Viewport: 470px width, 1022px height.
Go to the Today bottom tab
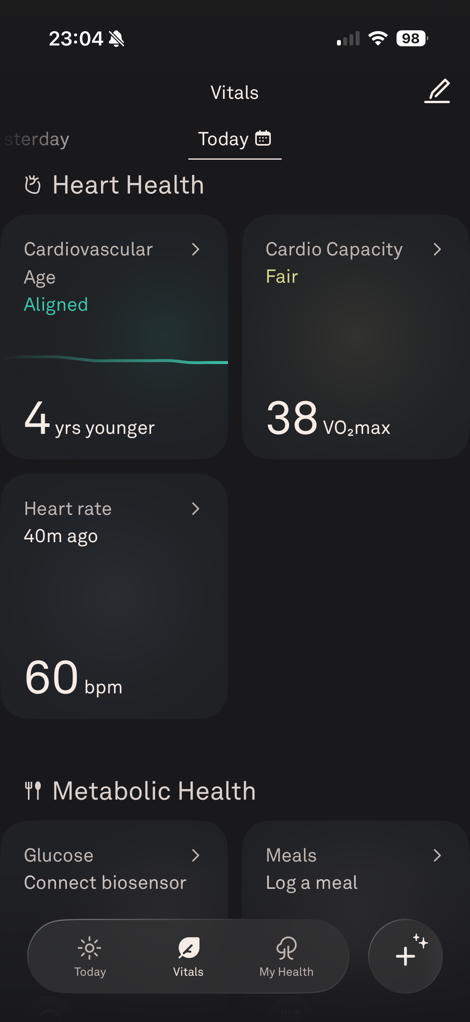click(90, 957)
